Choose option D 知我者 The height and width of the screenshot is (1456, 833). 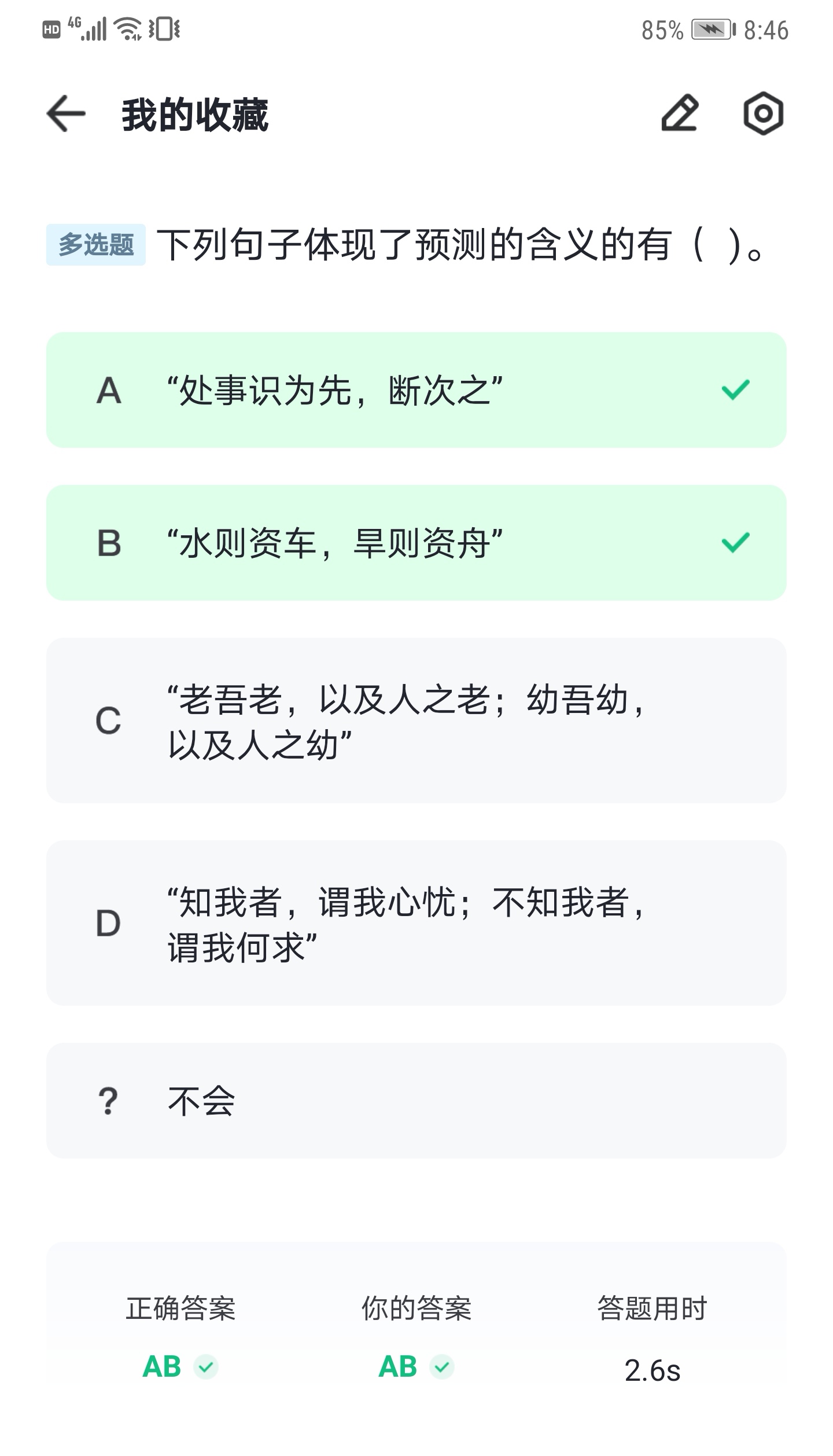pyautogui.click(x=417, y=923)
